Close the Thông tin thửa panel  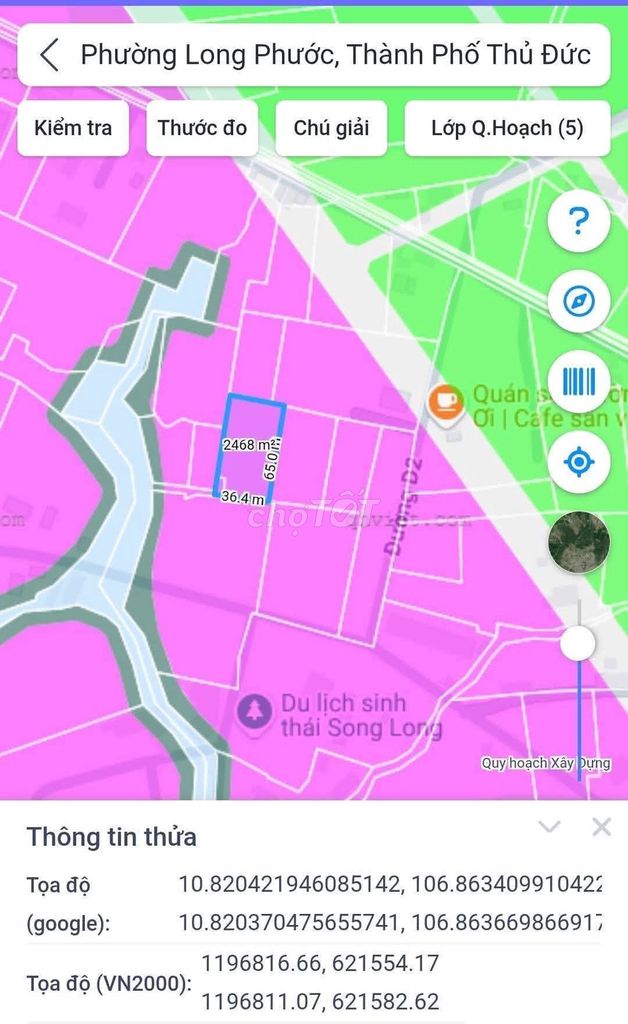[601, 827]
